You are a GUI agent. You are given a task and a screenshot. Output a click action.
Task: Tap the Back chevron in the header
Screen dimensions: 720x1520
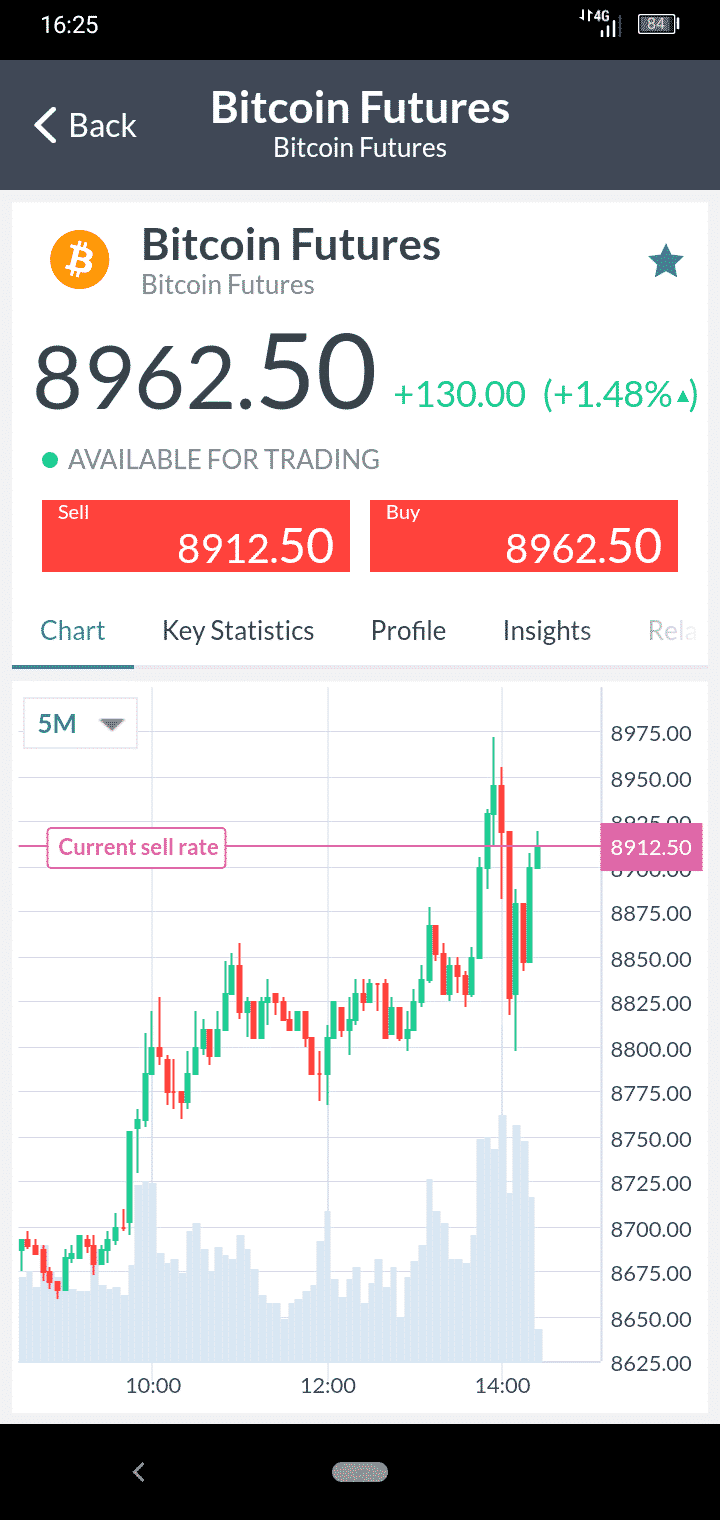point(43,125)
